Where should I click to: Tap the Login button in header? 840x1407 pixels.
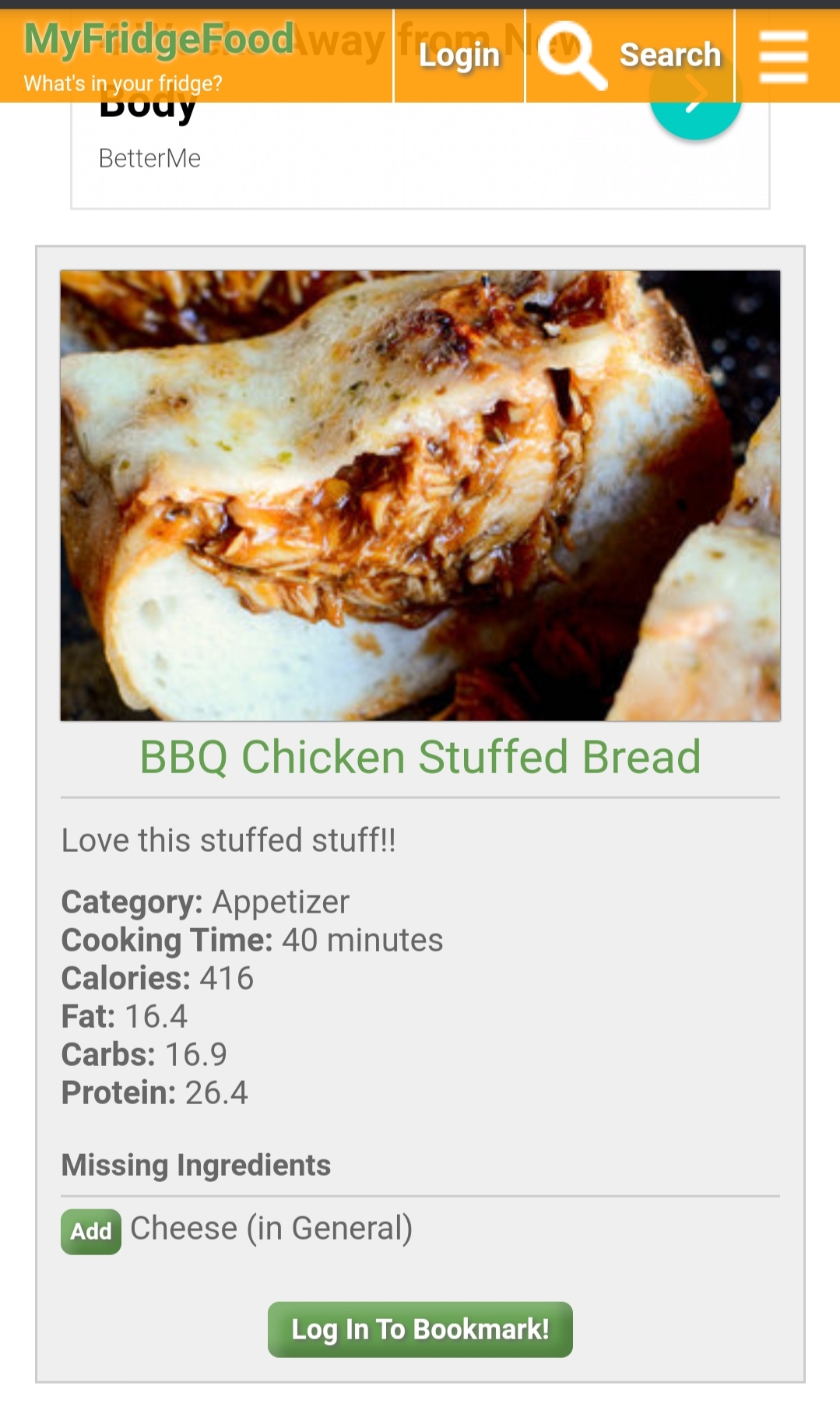pyautogui.click(x=459, y=55)
